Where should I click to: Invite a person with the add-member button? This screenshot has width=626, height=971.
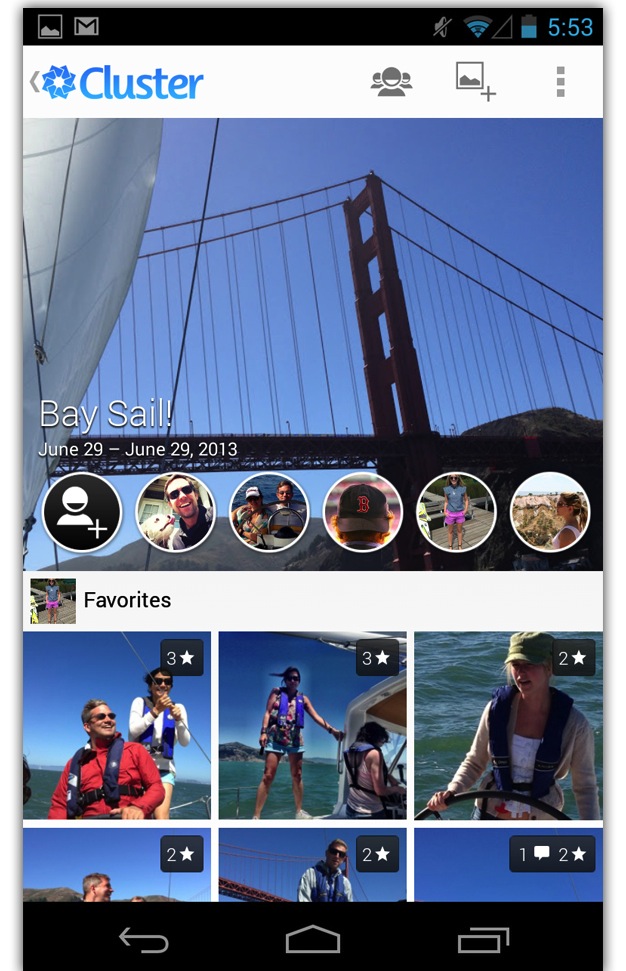tap(82, 512)
